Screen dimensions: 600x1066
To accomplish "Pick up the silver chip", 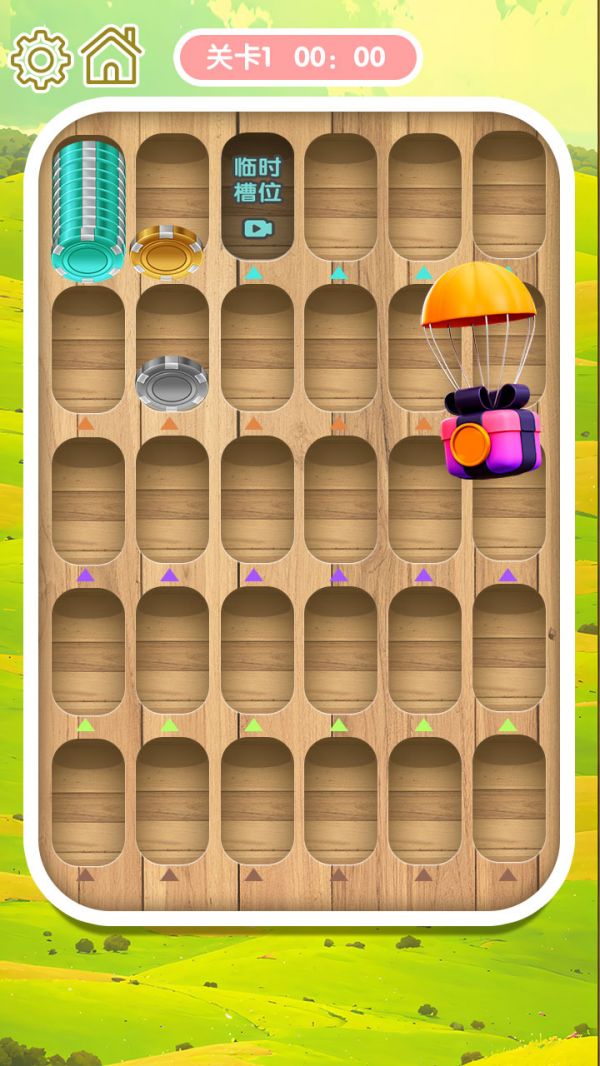I will tap(171, 382).
